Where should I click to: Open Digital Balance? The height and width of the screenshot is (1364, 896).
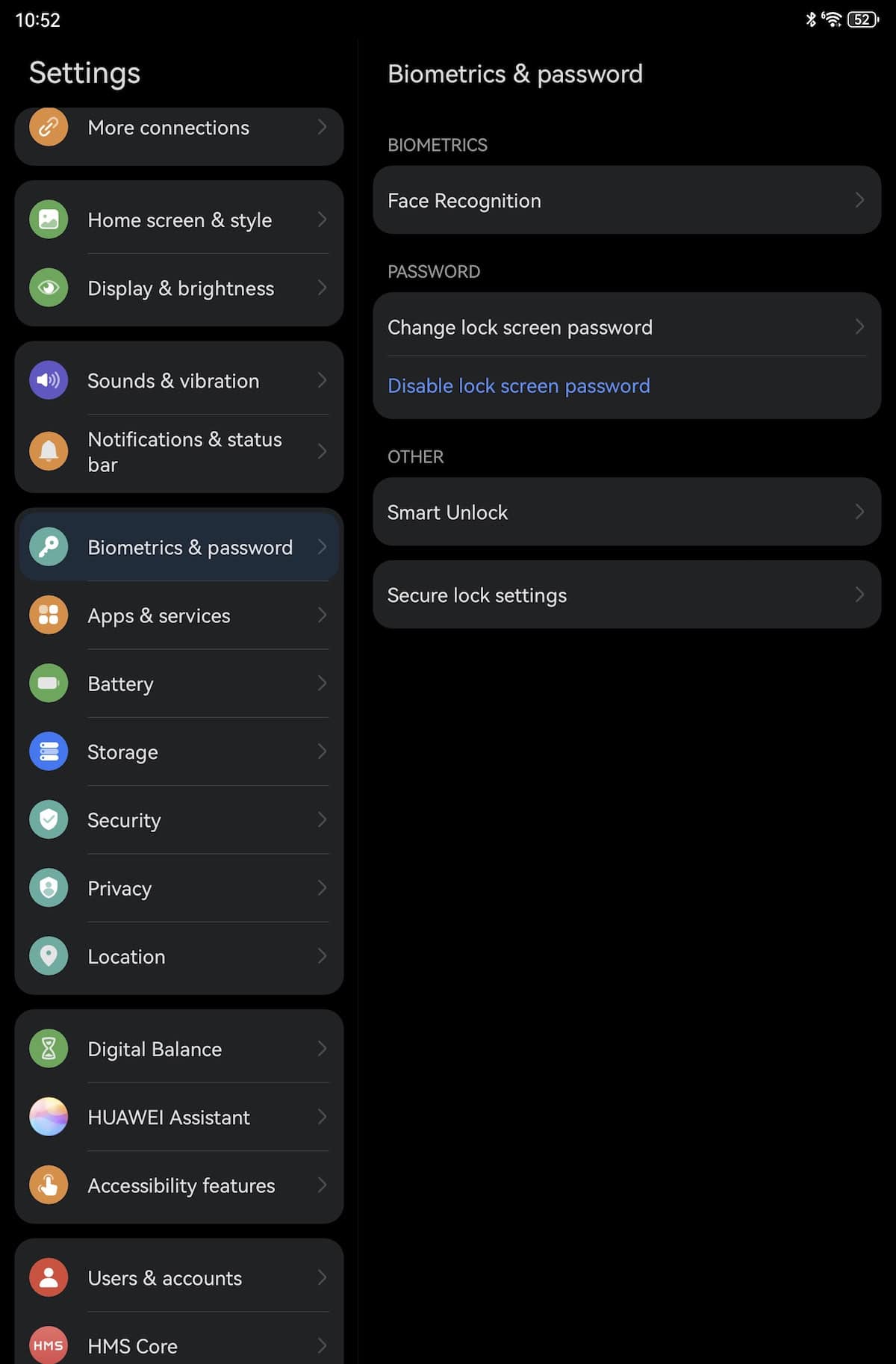(x=179, y=1050)
